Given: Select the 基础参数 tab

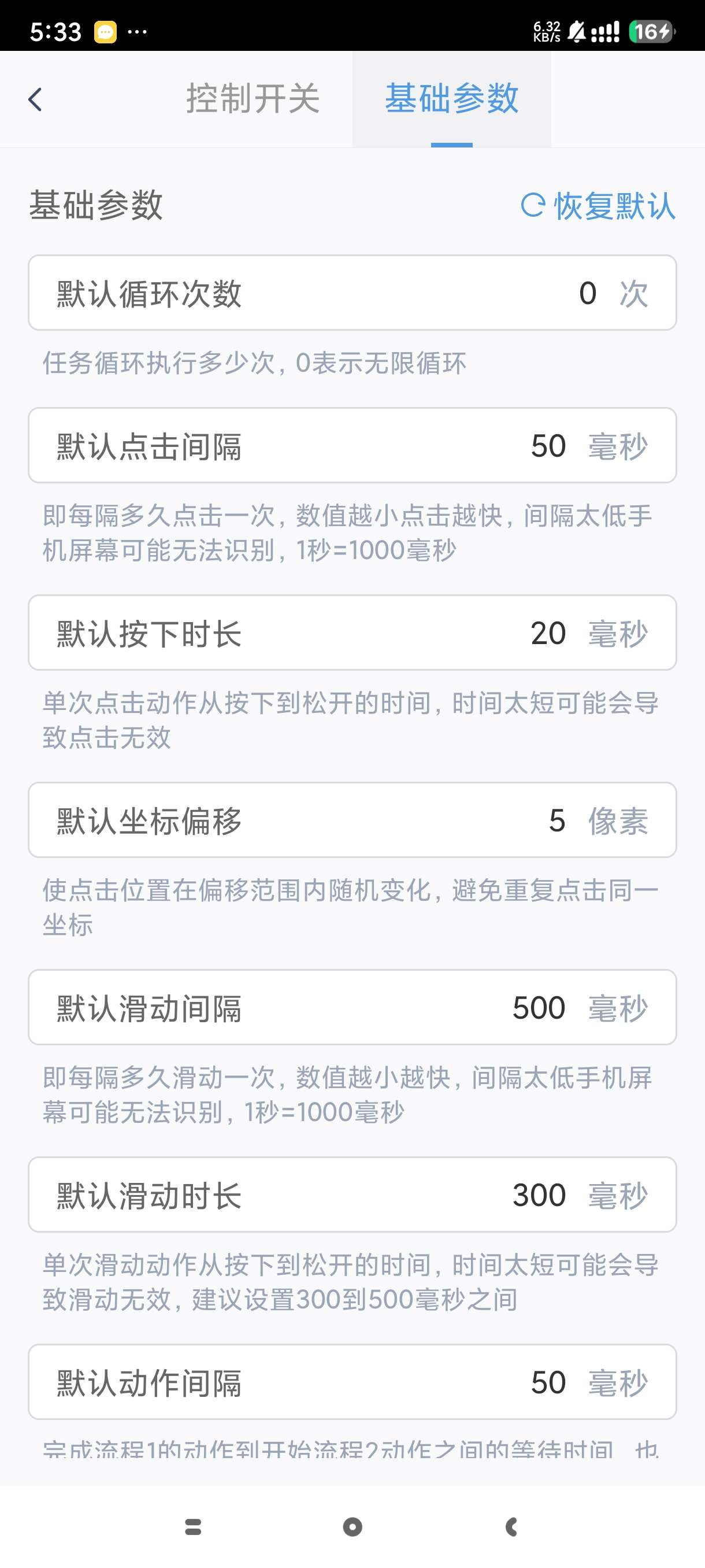Looking at the screenshot, I should (x=451, y=99).
